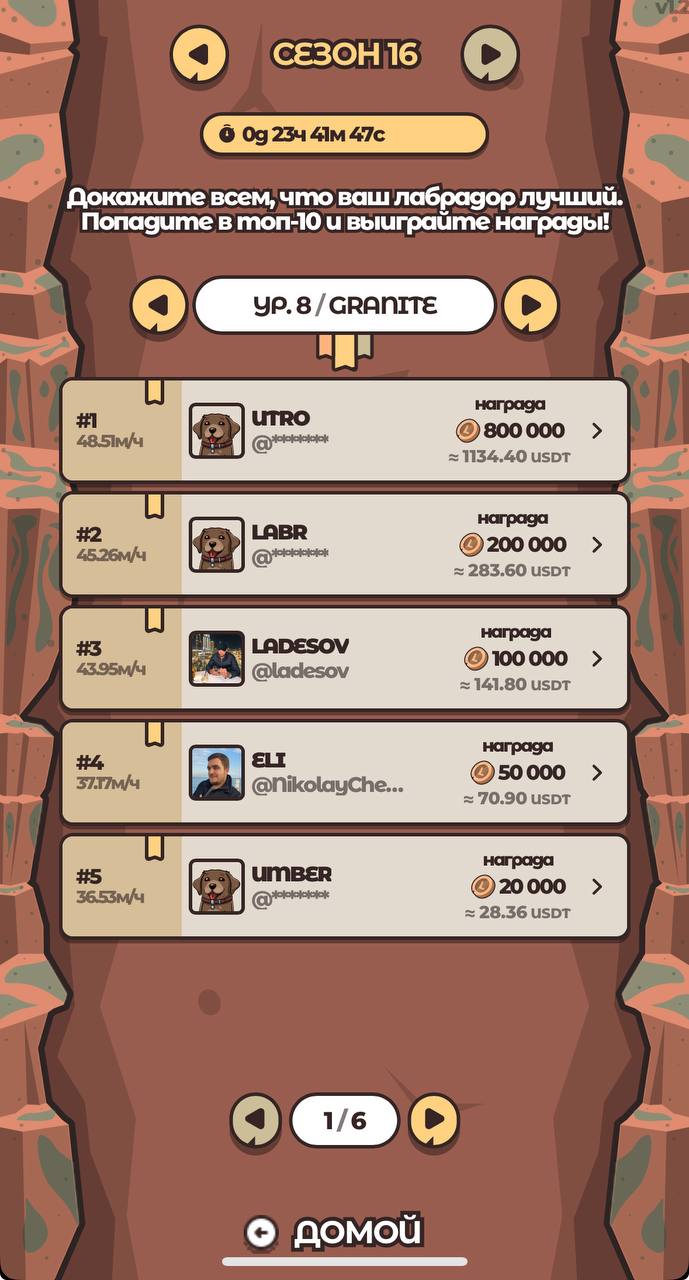
Task: Open LABR's leaderboard entry
Action: tap(596, 545)
